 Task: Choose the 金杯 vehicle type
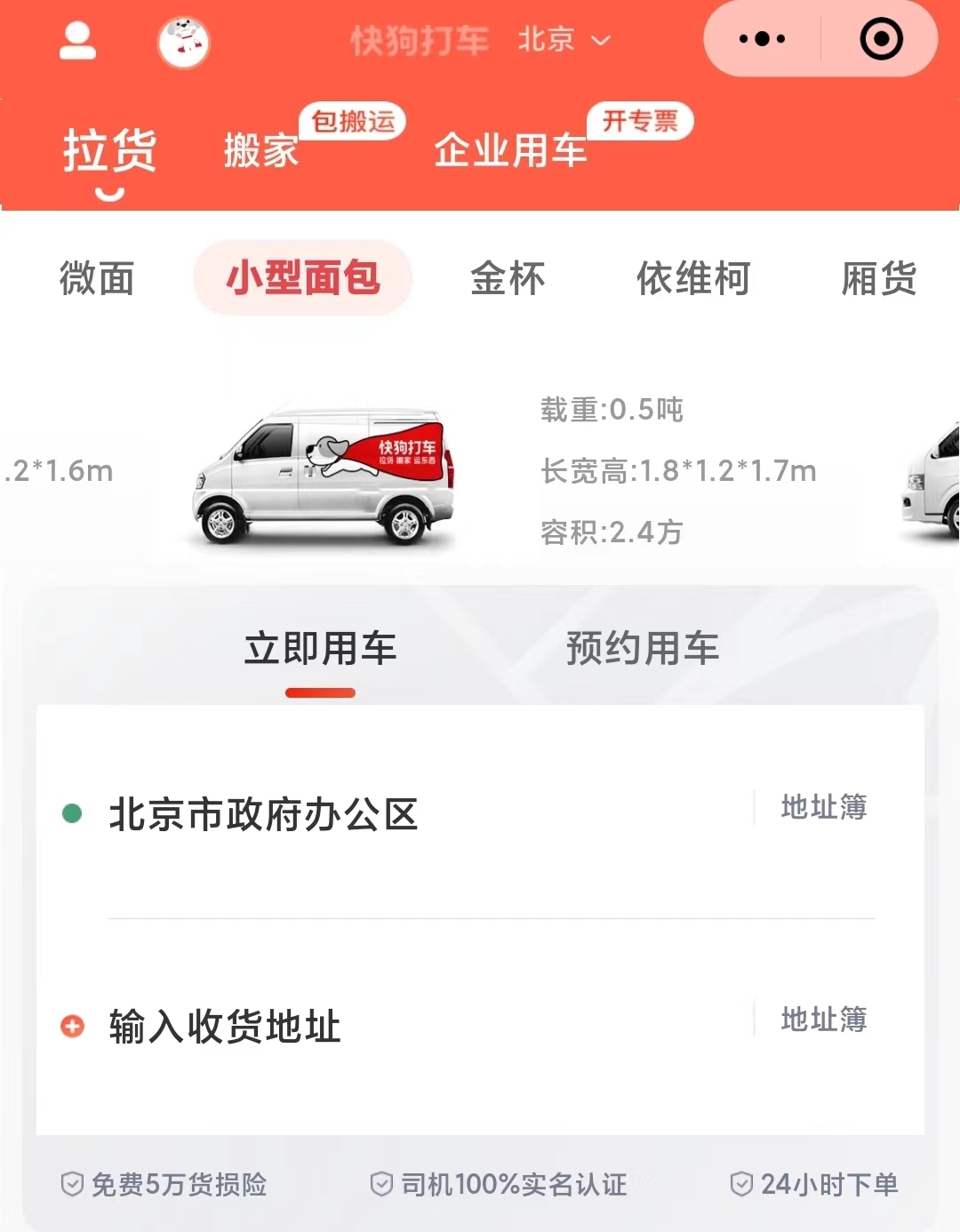[508, 278]
